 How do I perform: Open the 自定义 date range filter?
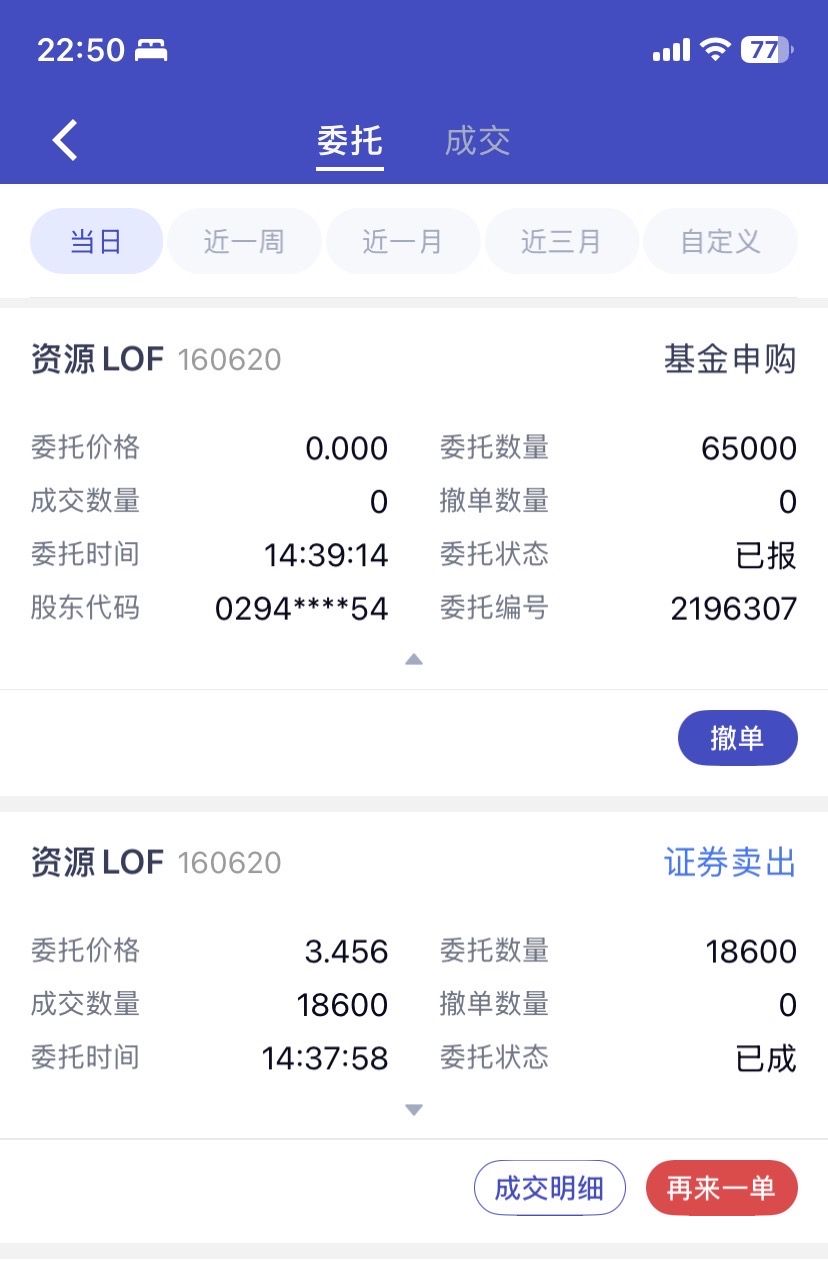[x=720, y=241]
